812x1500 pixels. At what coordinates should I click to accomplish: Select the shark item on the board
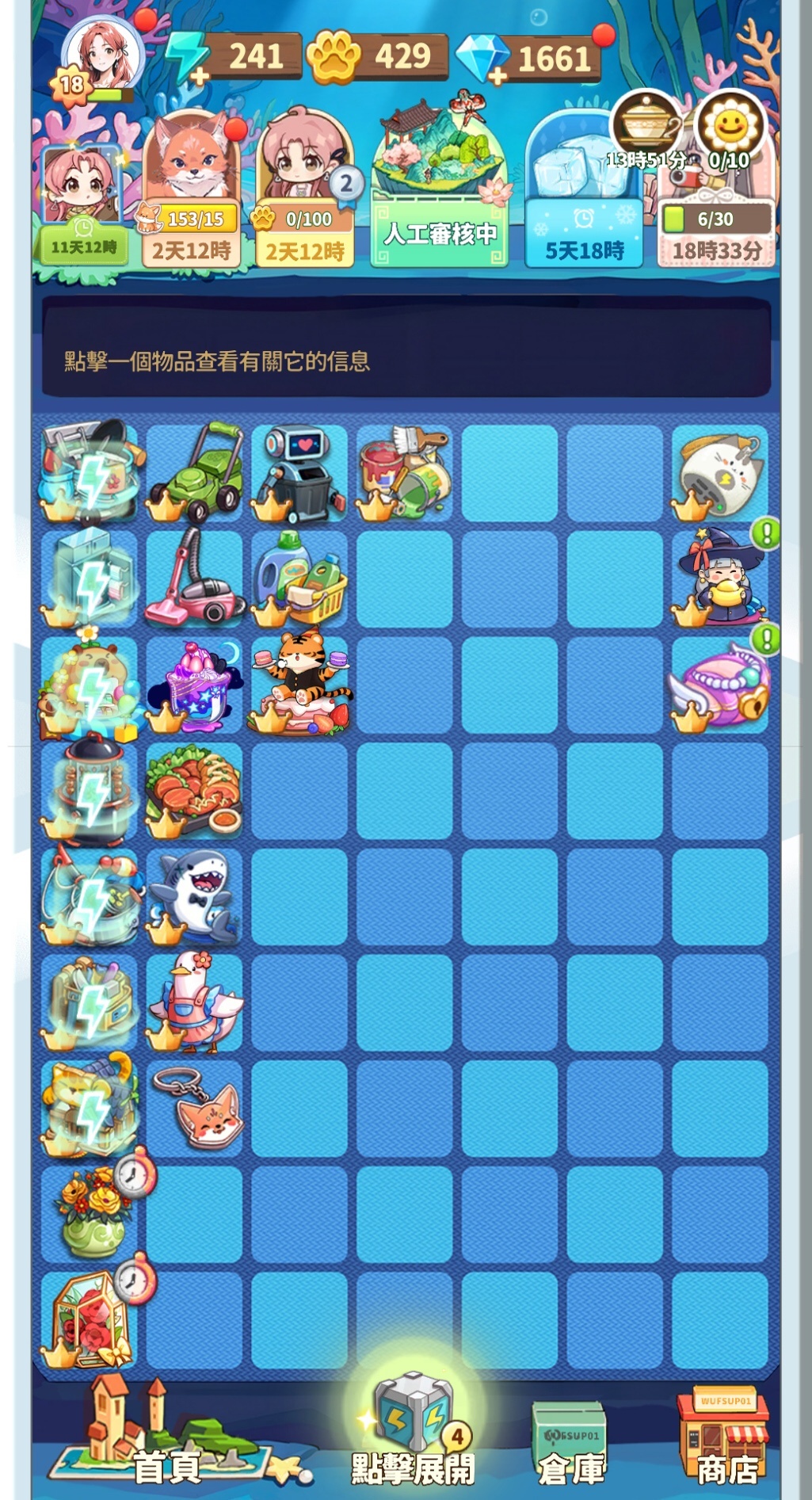(x=195, y=896)
